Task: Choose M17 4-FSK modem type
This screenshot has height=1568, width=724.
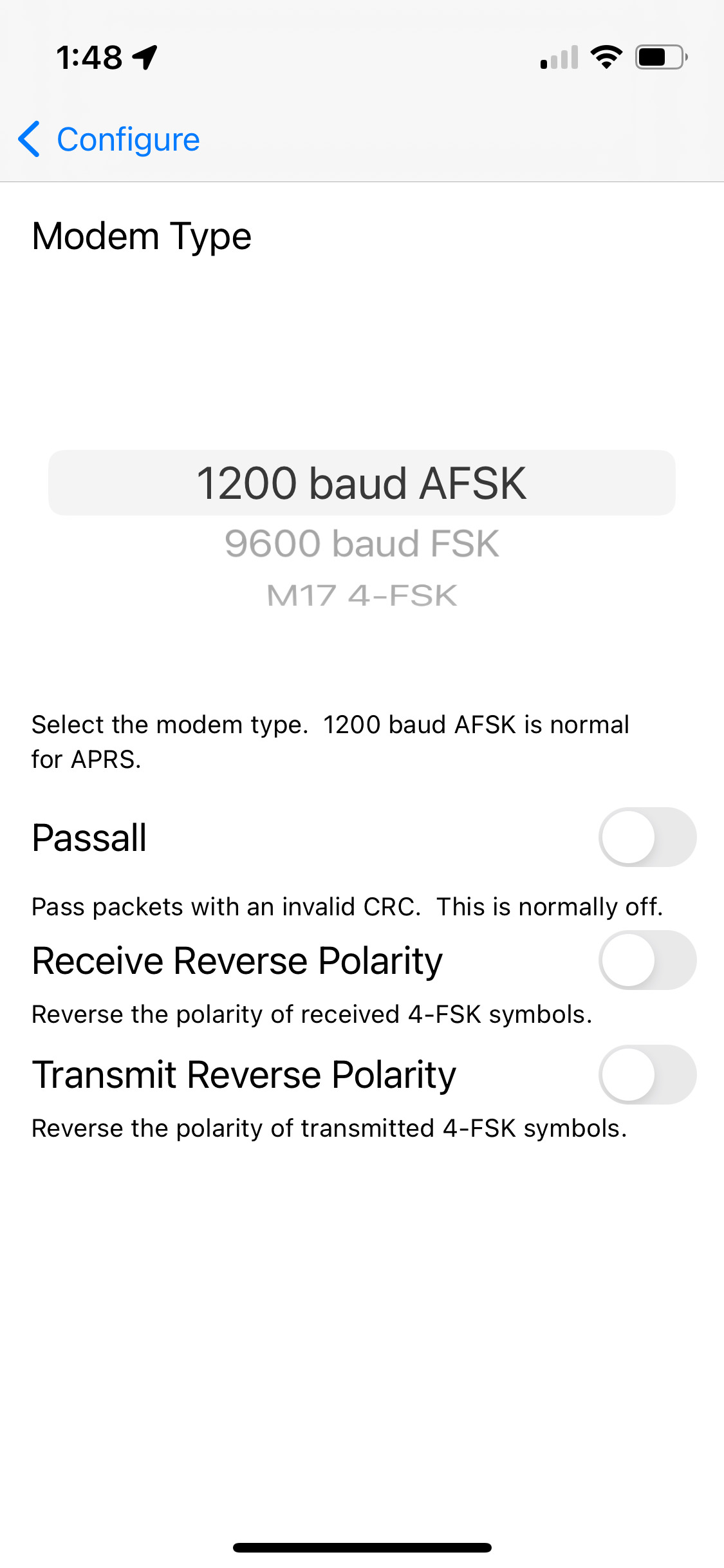Action: click(x=362, y=595)
